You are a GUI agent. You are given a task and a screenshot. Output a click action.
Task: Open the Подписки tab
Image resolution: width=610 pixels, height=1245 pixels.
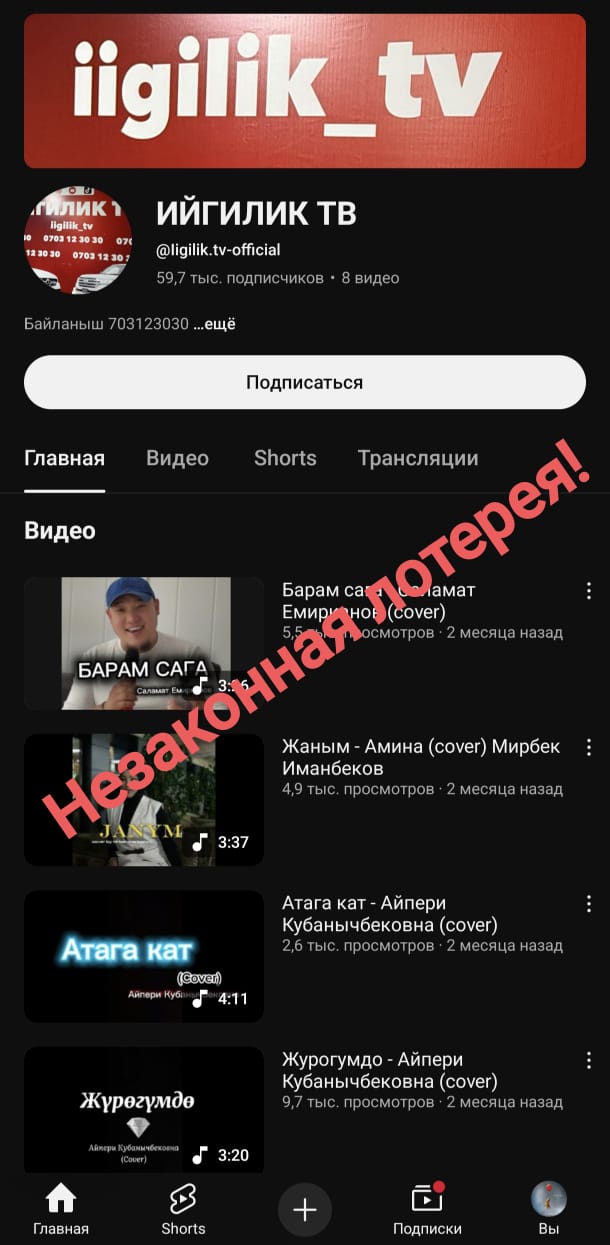pos(427,1208)
